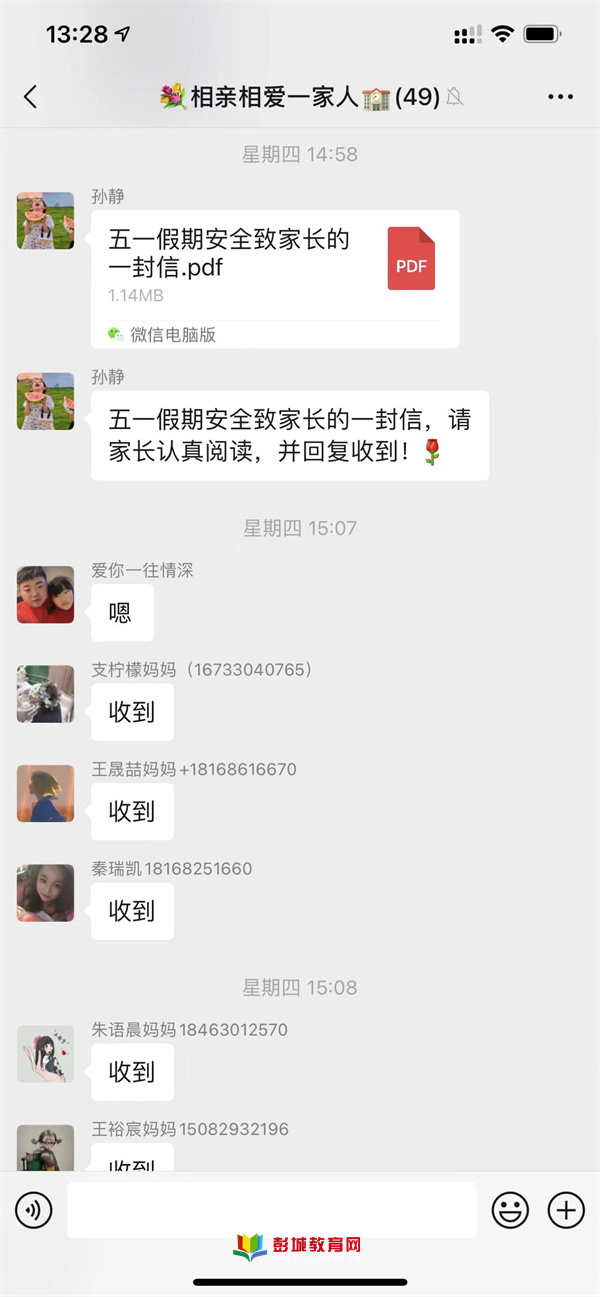The width and height of the screenshot is (600, 1297).
Task: Open the group chat info menu
Action: pyautogui.click(x=560, y=97)
